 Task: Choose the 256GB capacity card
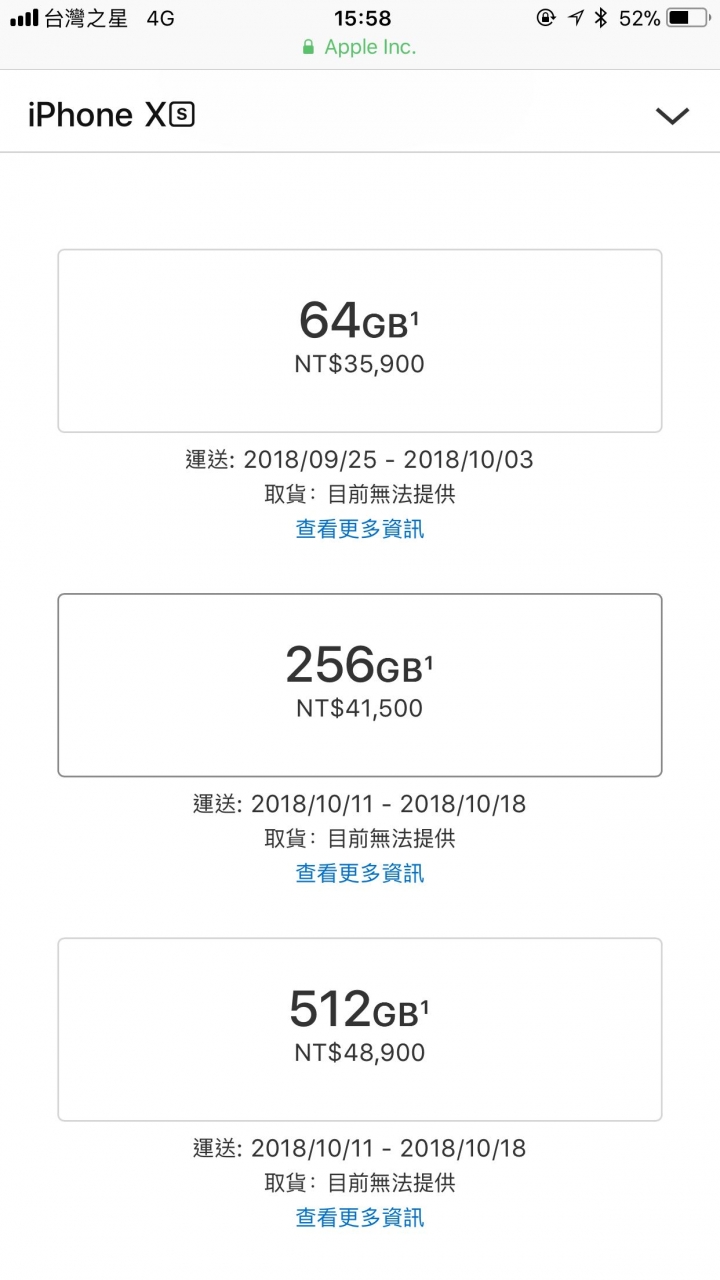(360, 685)
